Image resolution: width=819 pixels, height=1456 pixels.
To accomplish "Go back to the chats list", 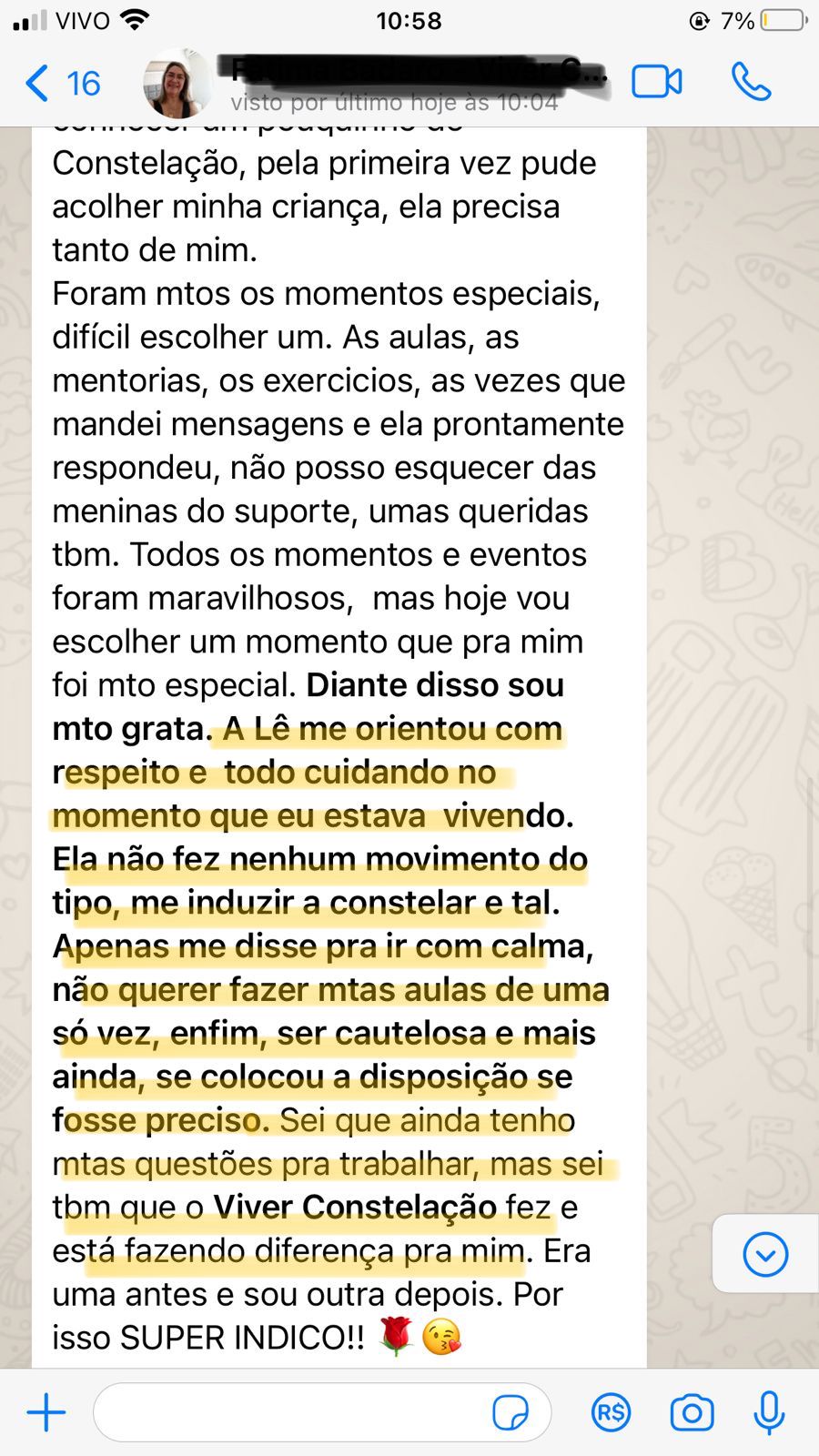I will (x=62, y=83).
